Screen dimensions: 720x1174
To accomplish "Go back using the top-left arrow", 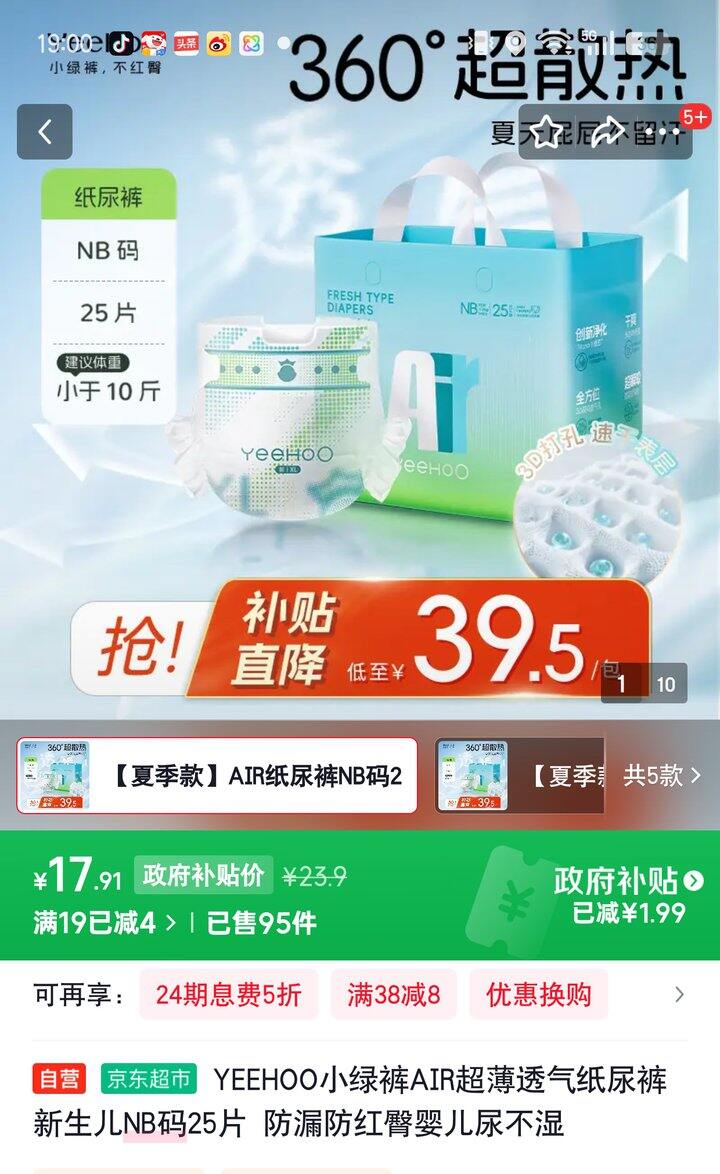I will click(x=45, y=132).
